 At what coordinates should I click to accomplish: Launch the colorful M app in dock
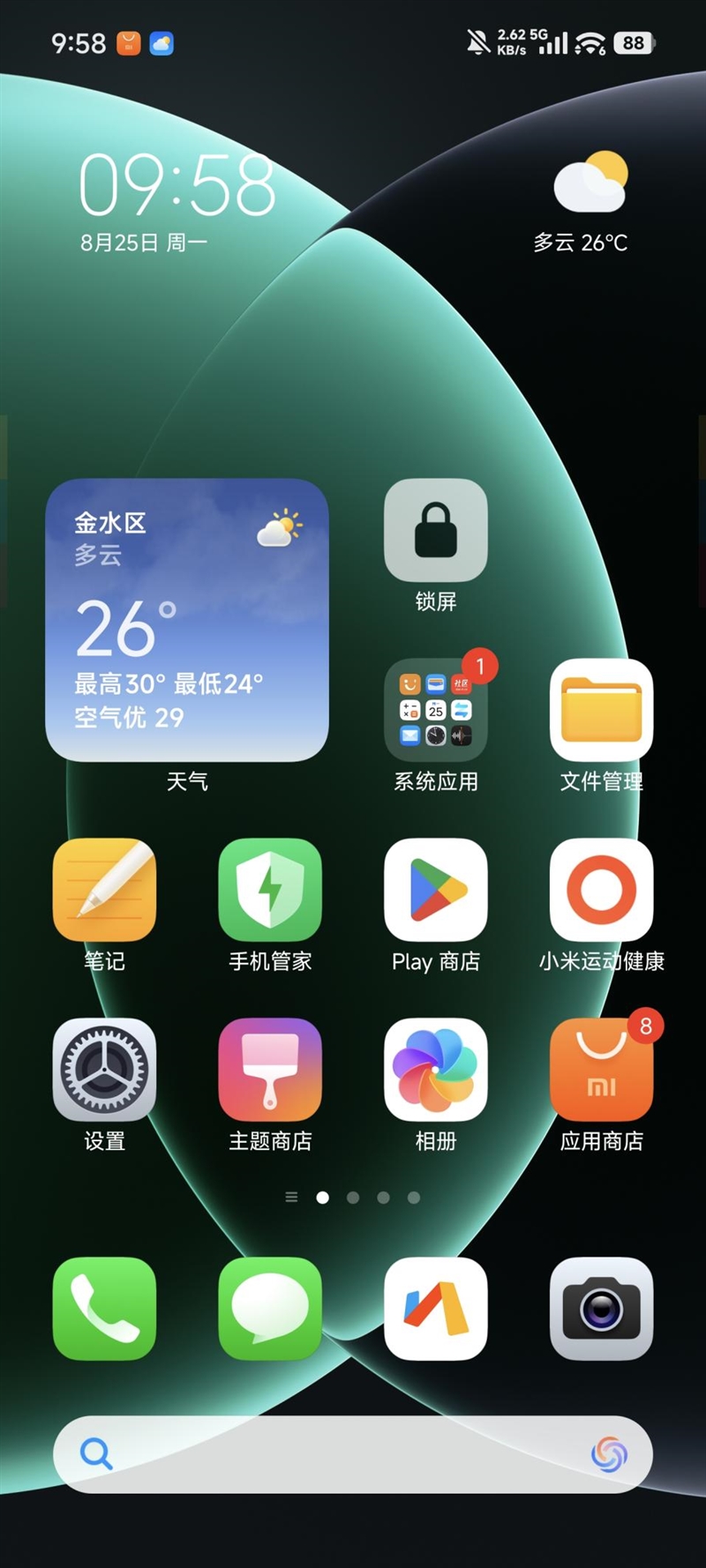pyautogui.click(x=436, y=1309)
